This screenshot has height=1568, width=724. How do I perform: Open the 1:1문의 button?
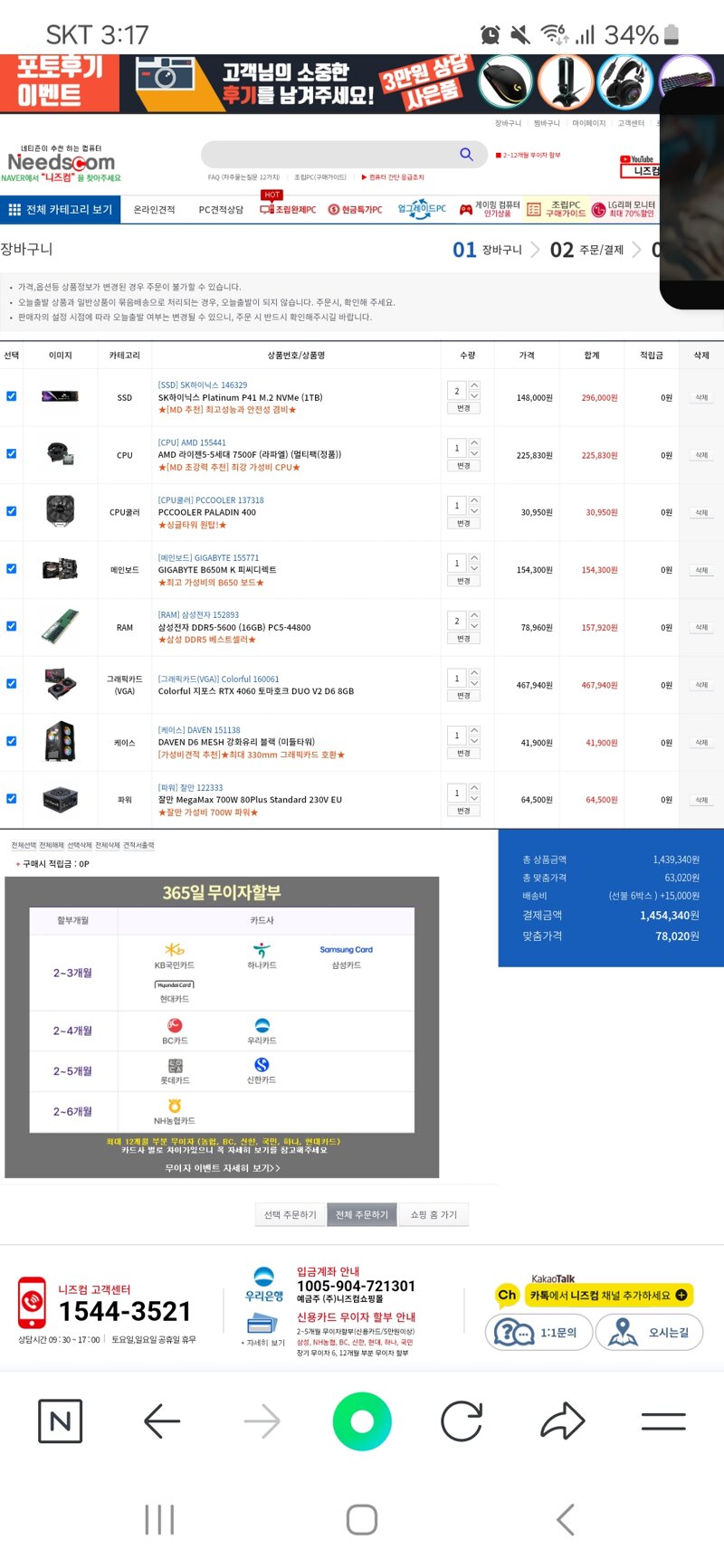[x=539, y=1333]
